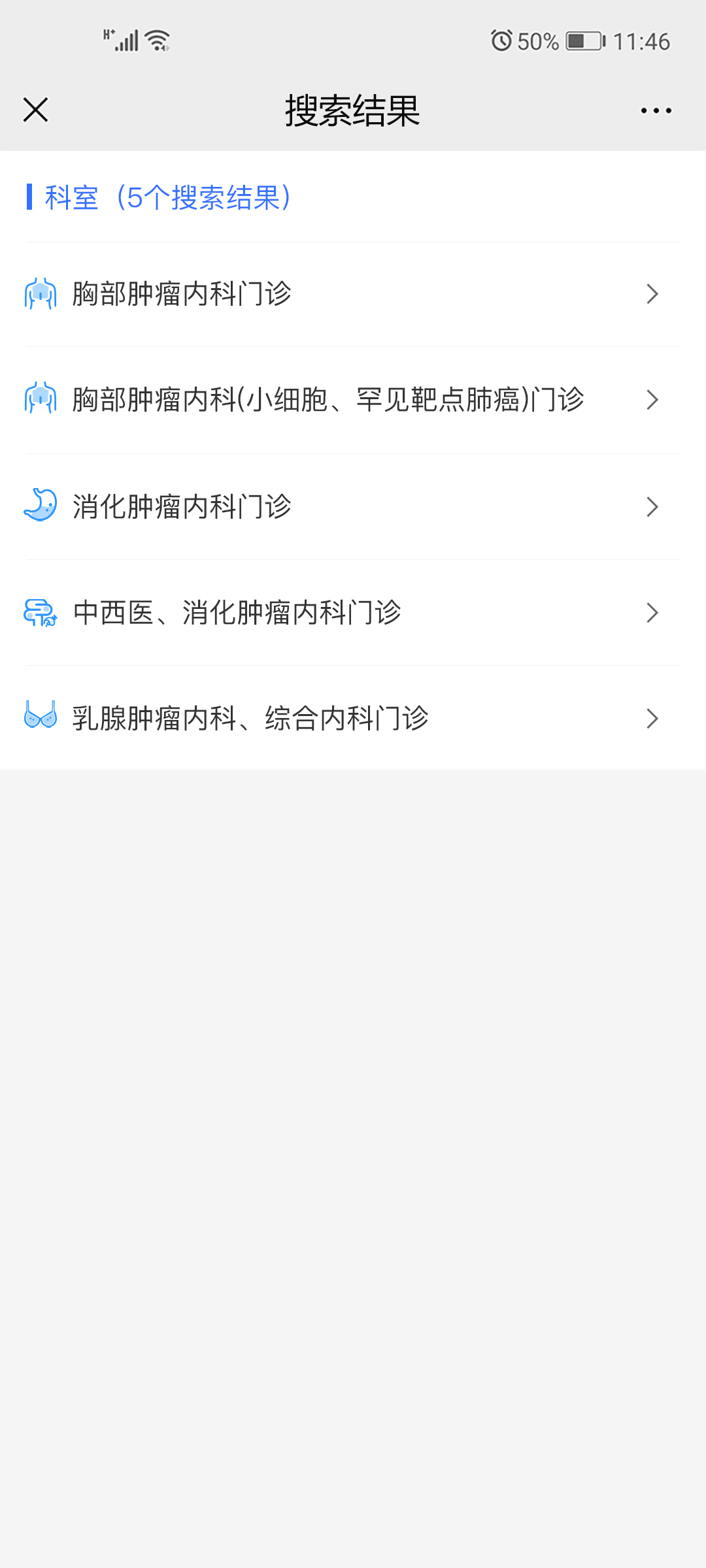This screenshot has width=706, height=1568.
Task: Open the three-dot more options menu
Action: point(656,110)
